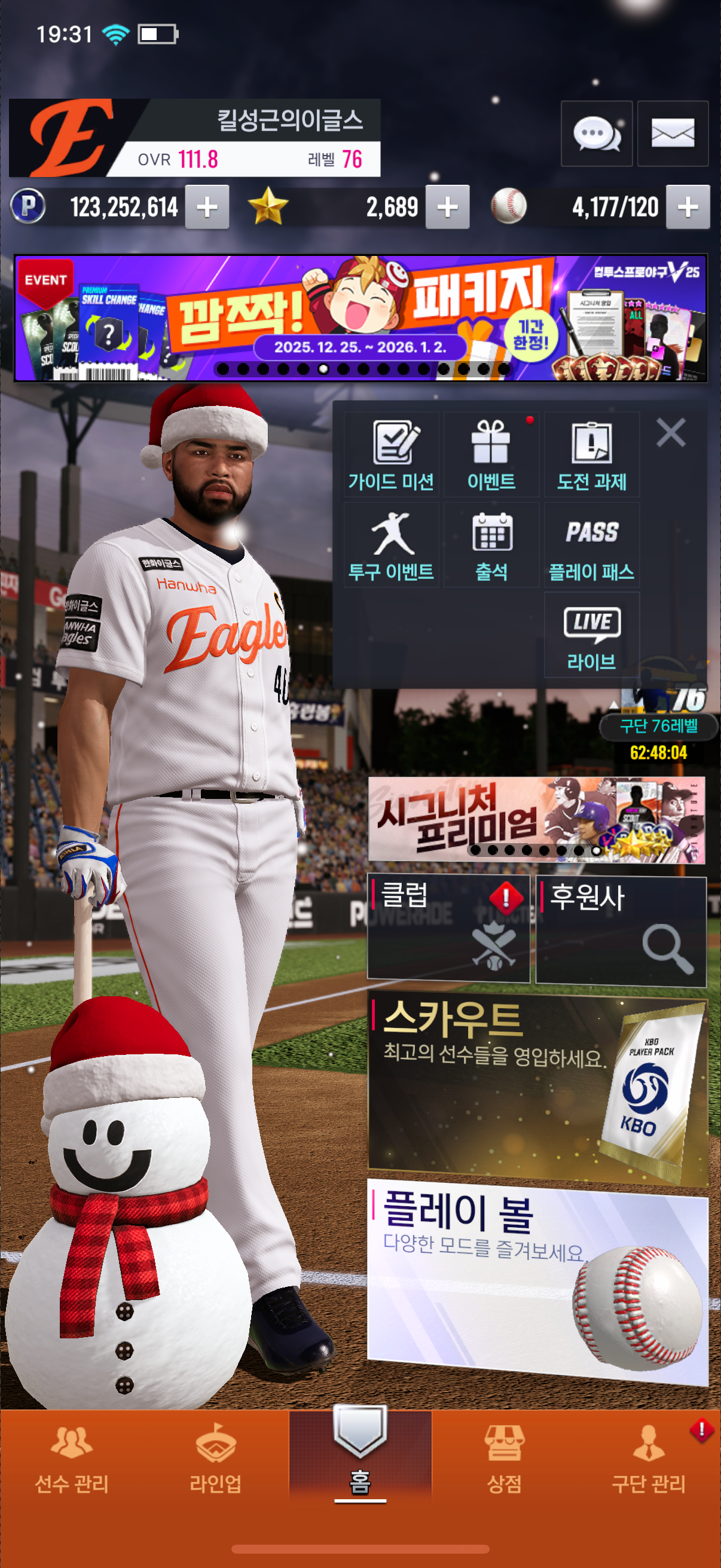Open the chat bubble icon
721x1568 pixels.
click(x=595, y=134)
